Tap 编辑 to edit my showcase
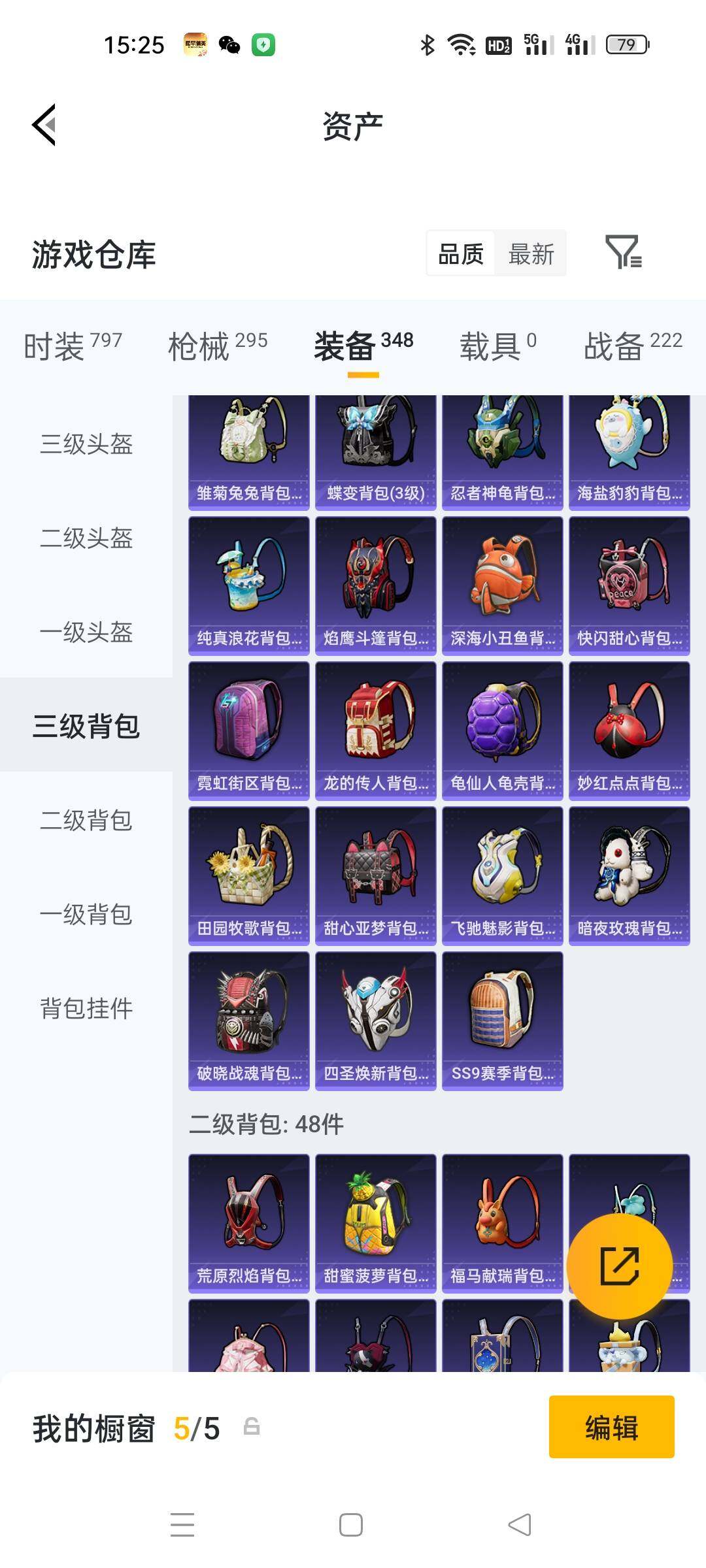706x1568 pixels. coord(611,1427)
